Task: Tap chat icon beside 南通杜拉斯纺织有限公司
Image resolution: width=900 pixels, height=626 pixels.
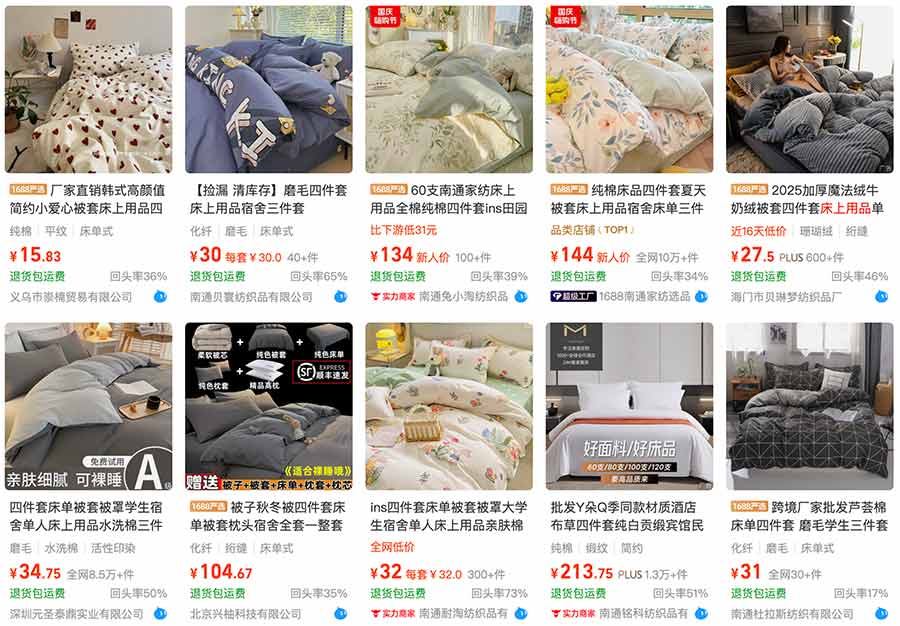Action: coord(880,613)
